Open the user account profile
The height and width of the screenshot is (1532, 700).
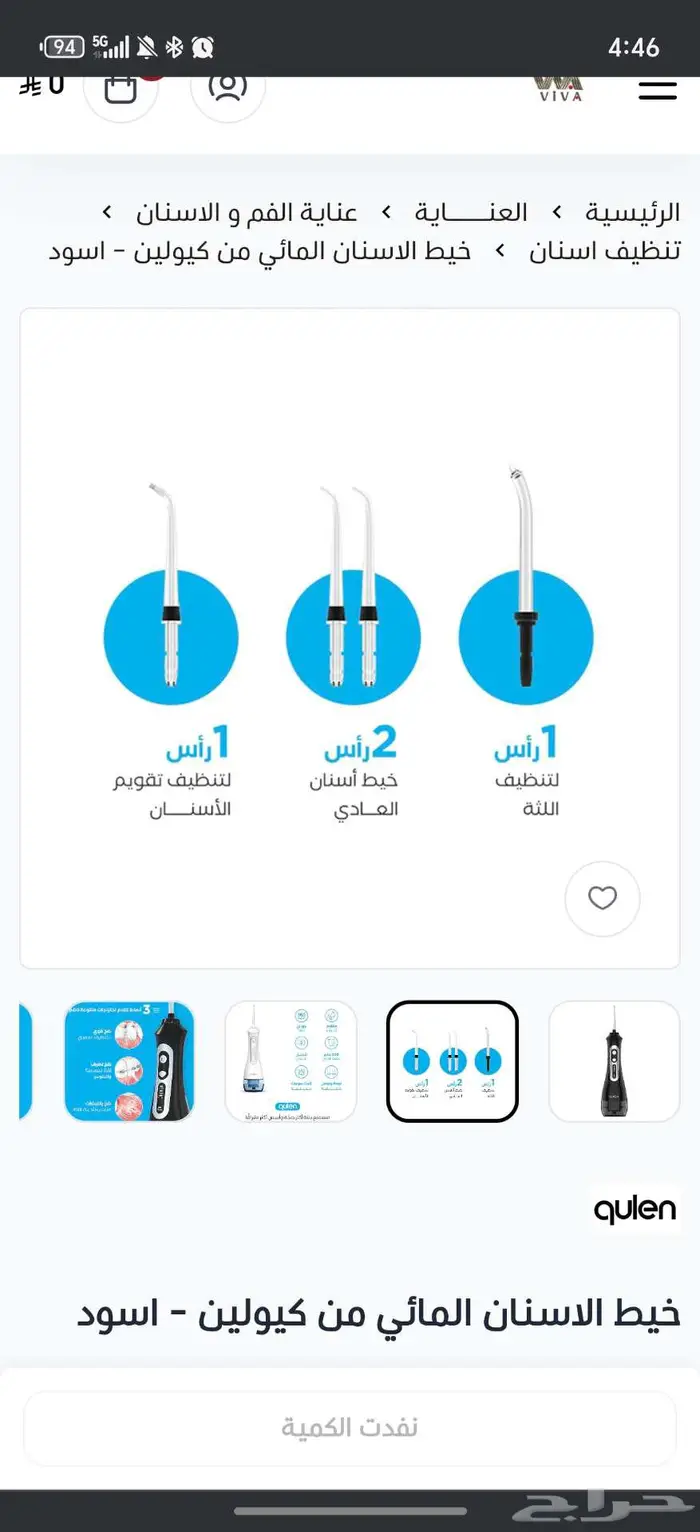pyautogui.click(x=227, y=86)
